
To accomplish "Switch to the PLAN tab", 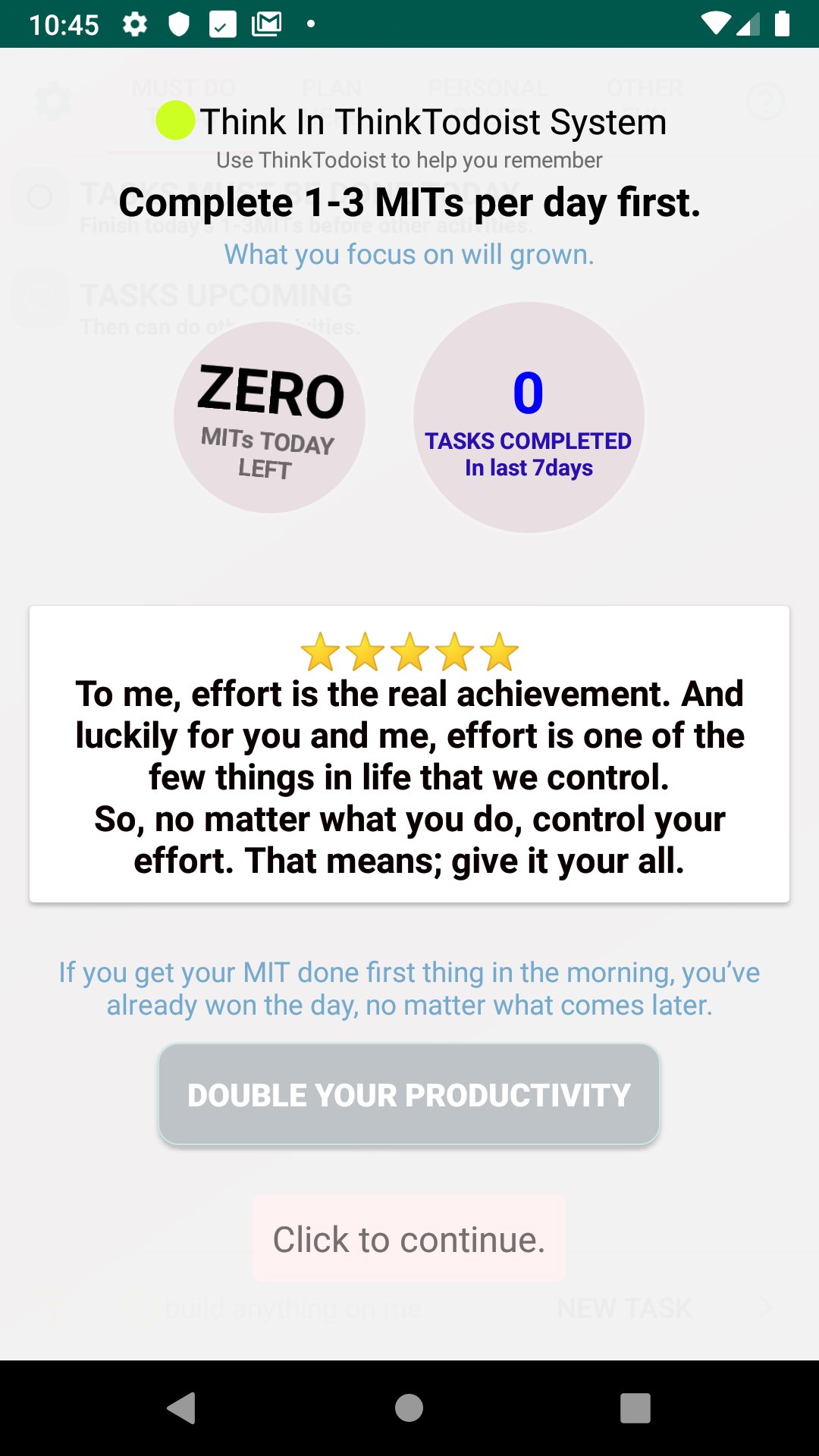I will click(331, 88).
